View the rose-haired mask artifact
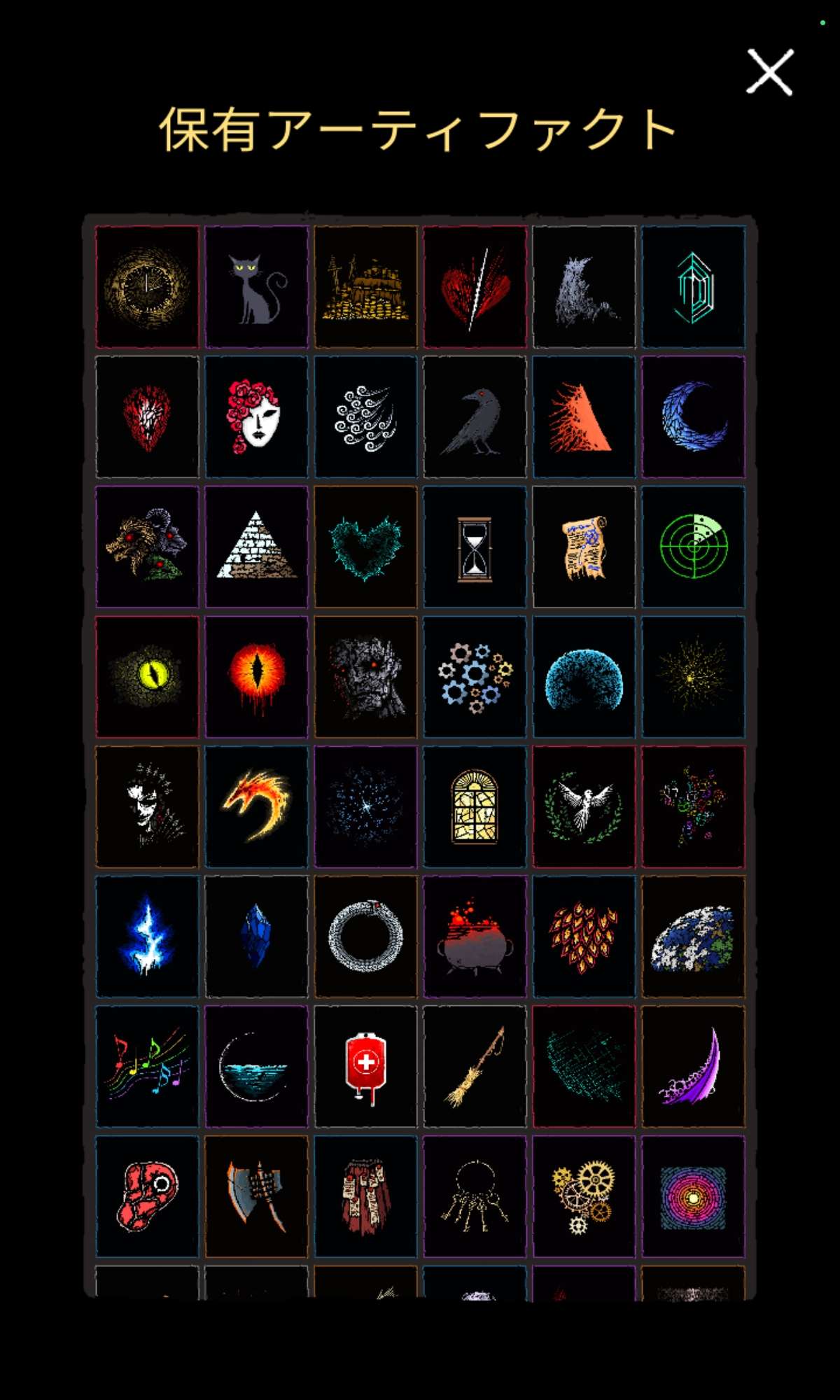The width and height of the screenshot is (840, 1400). [x=256, y=416]
